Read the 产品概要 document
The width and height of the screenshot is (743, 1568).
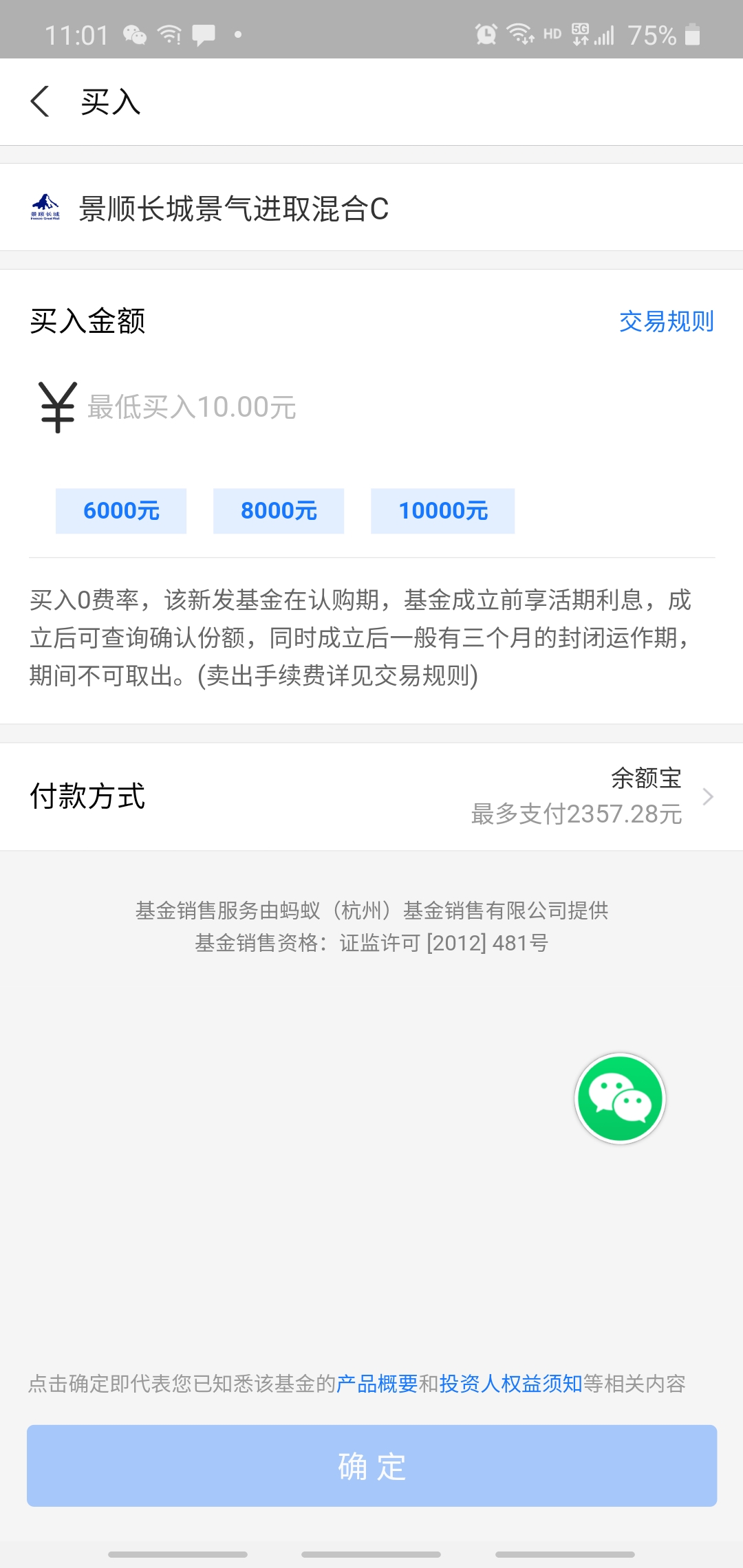coord(377,1383)
